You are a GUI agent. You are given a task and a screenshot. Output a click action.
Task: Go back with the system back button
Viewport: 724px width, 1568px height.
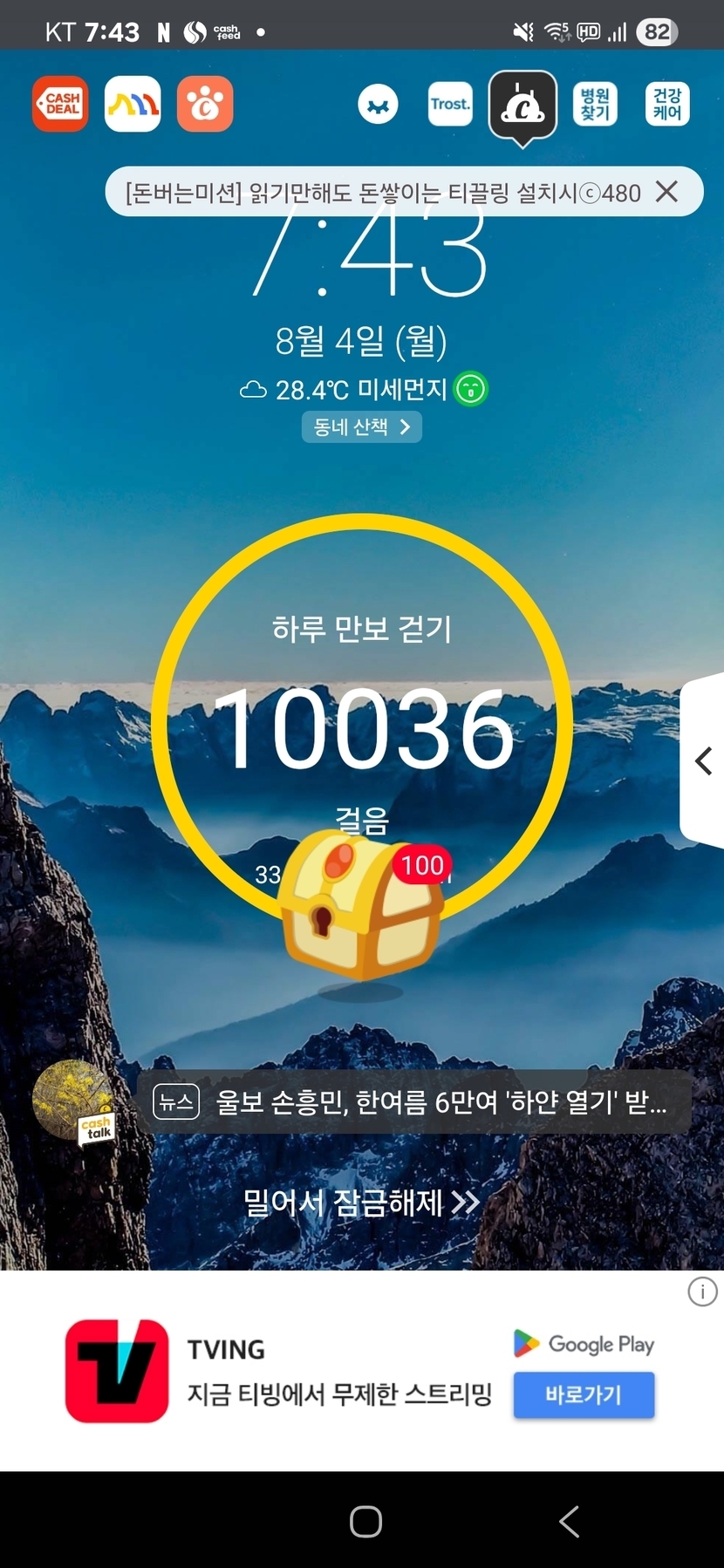(569, 1522)
